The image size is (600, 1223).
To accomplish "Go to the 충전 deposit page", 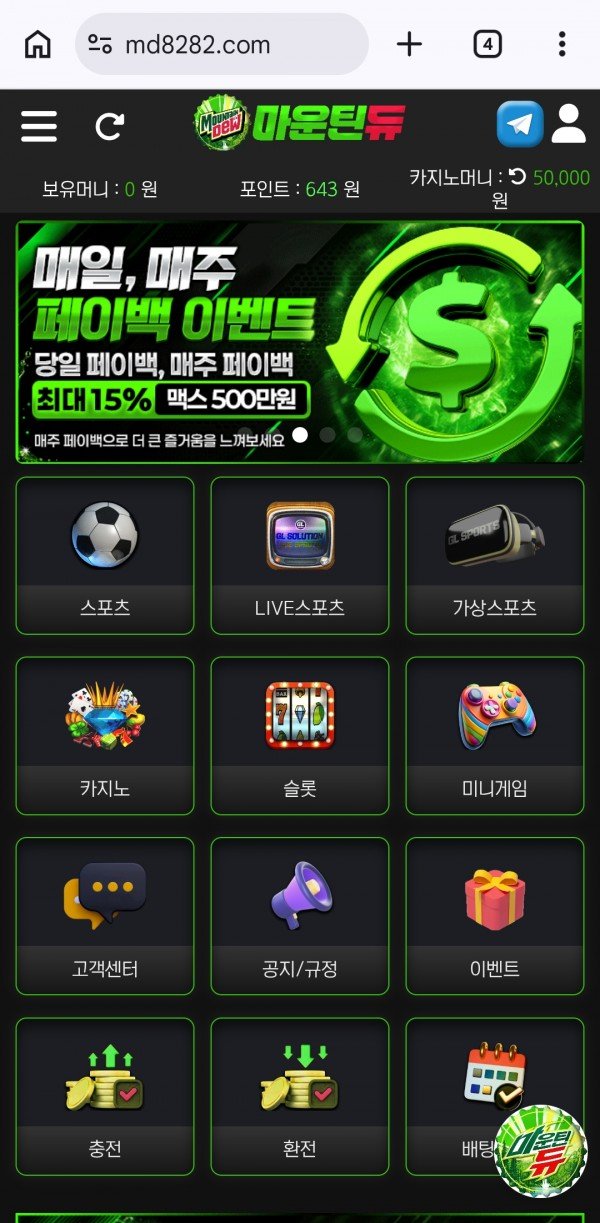I will (x=105, y=1095).
